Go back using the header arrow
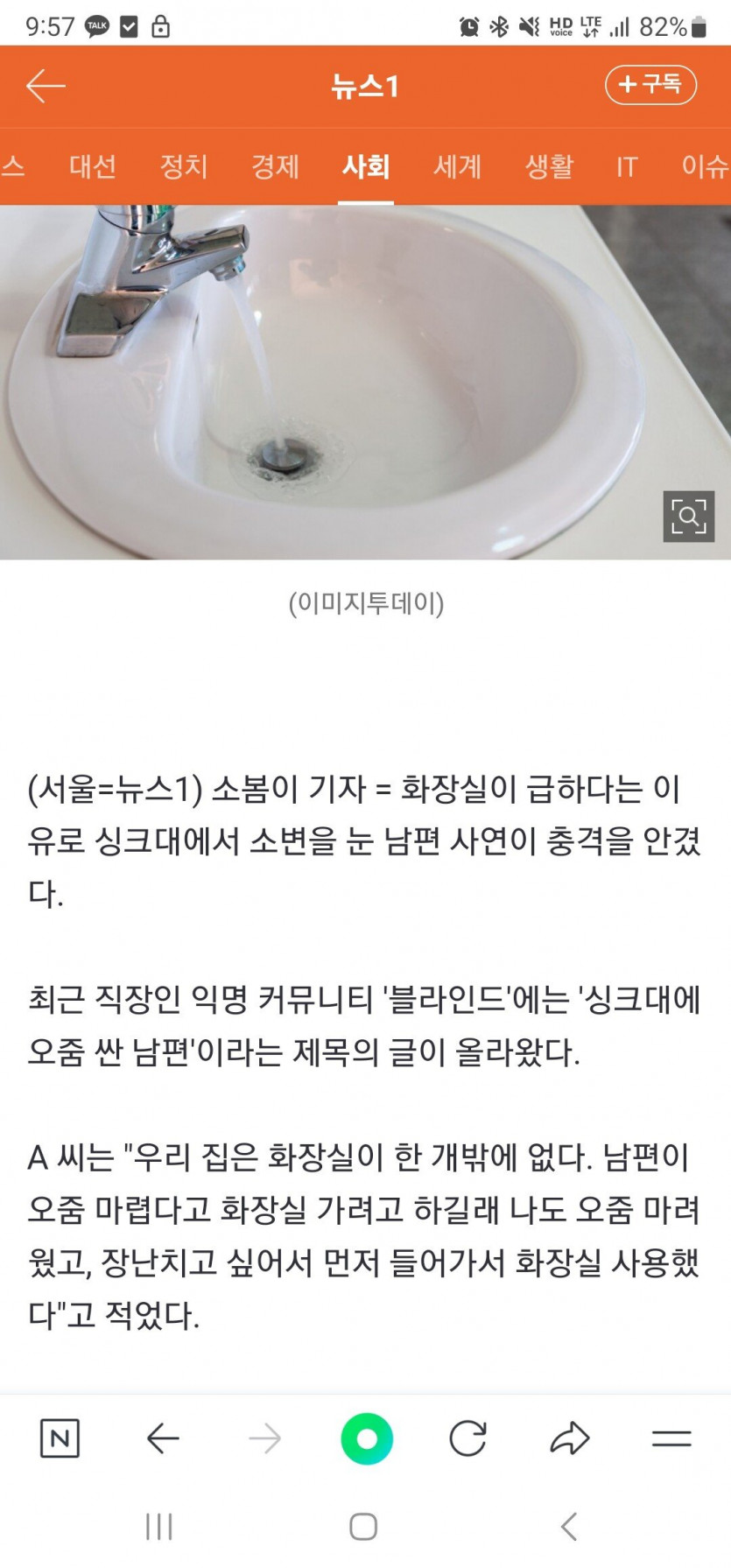Screen dimensions: 731x1568 [46, 86]
